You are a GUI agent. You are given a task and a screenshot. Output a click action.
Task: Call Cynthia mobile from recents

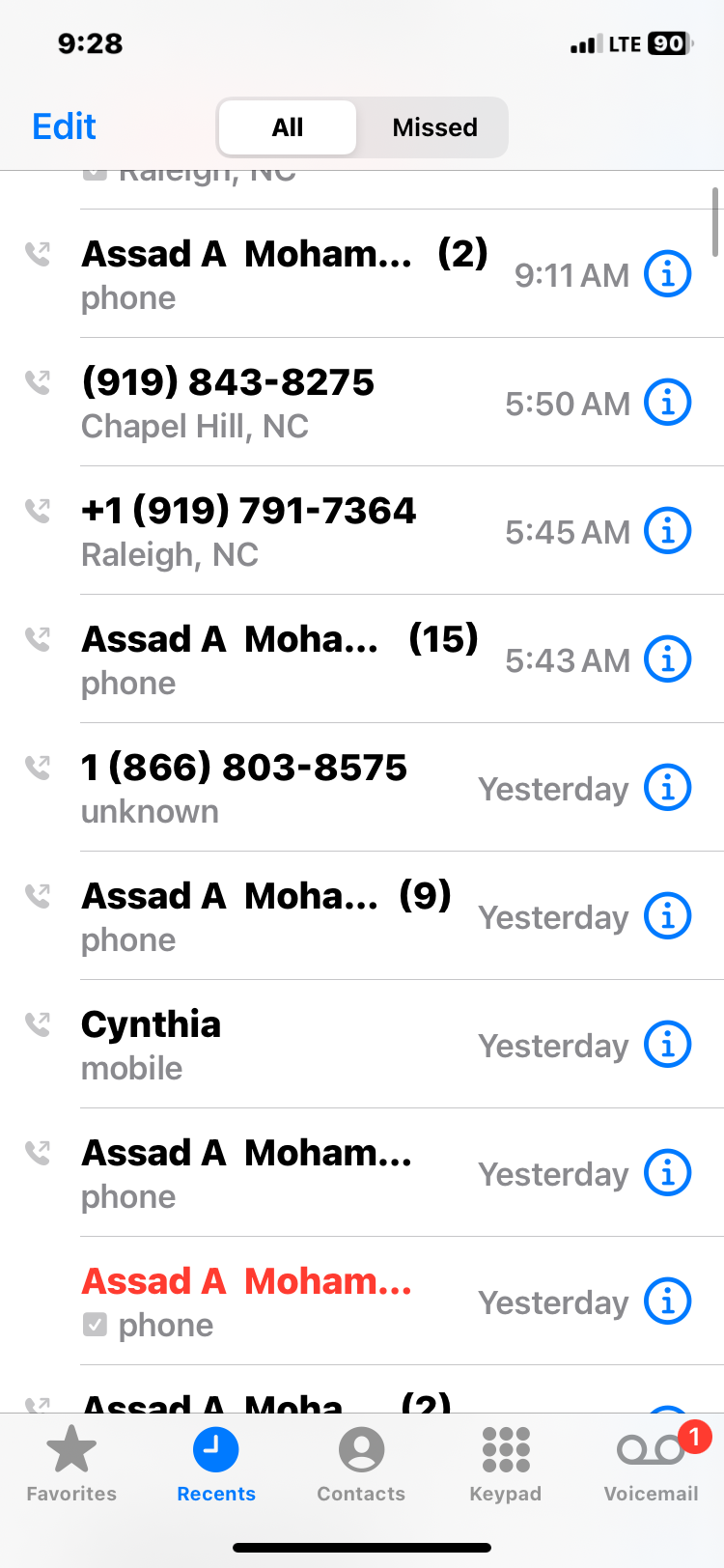click(x=362, y=1045)
